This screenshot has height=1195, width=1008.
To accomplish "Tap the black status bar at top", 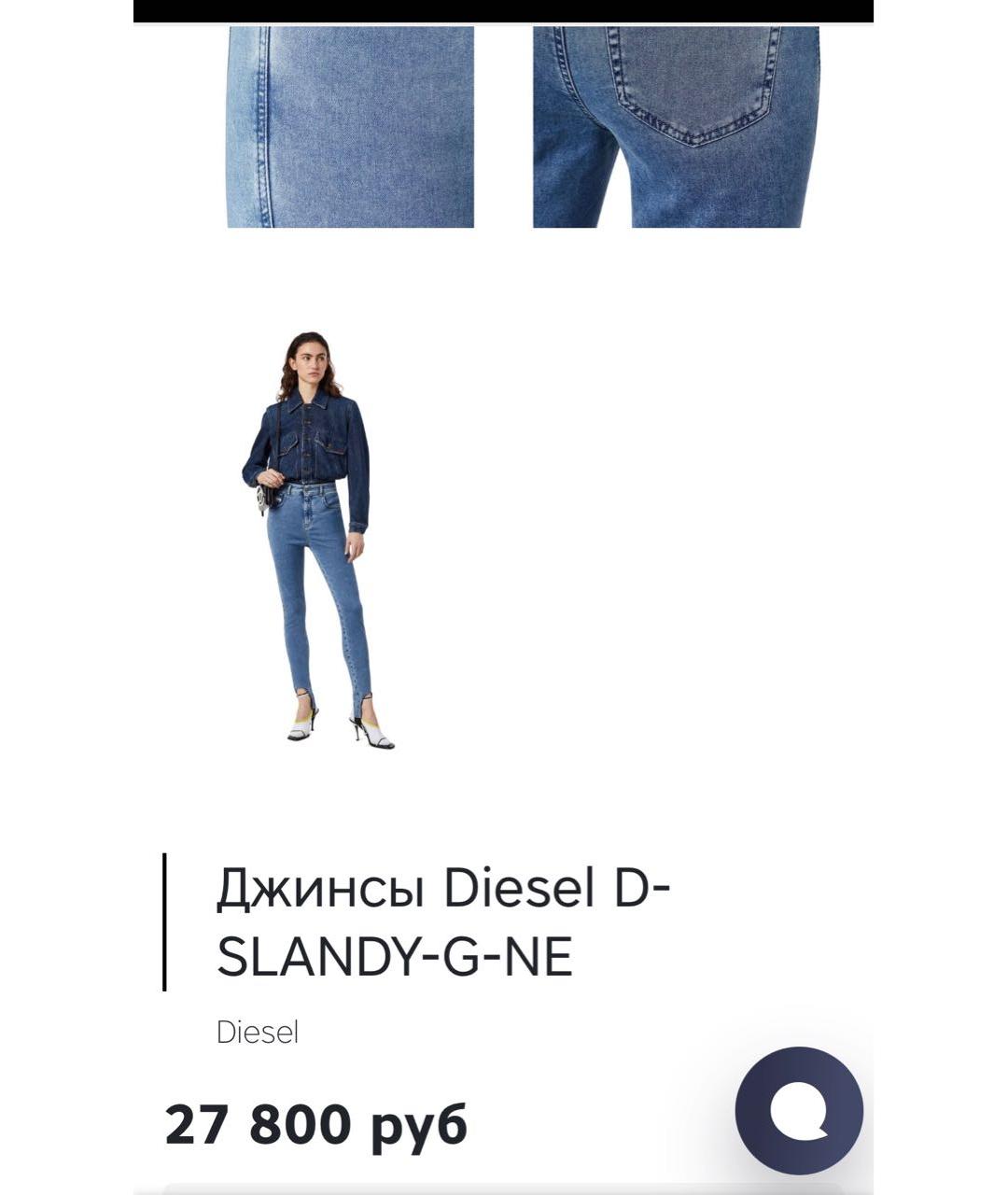I will 504,9.
